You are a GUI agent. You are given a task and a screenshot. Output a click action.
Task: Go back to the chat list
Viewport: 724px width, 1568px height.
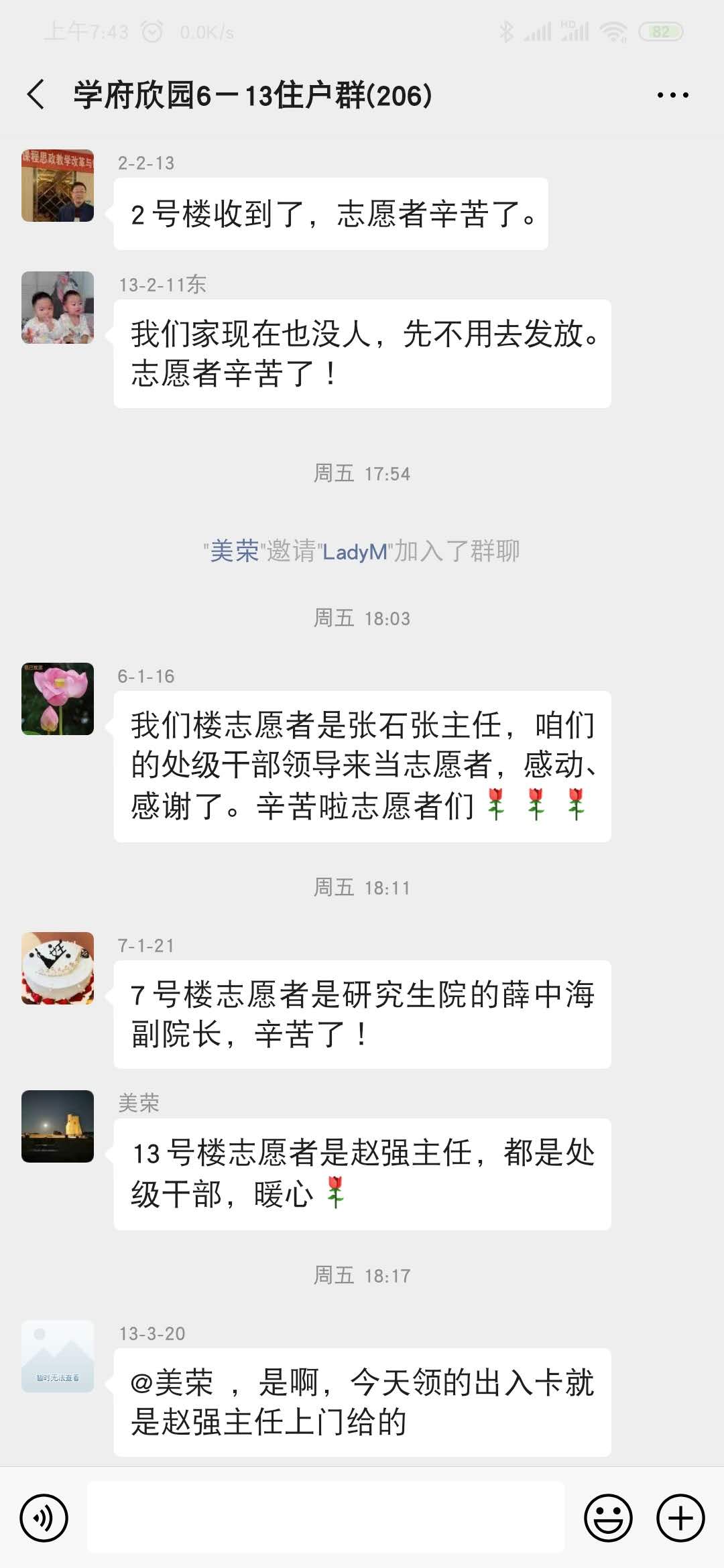coord(37,94)
